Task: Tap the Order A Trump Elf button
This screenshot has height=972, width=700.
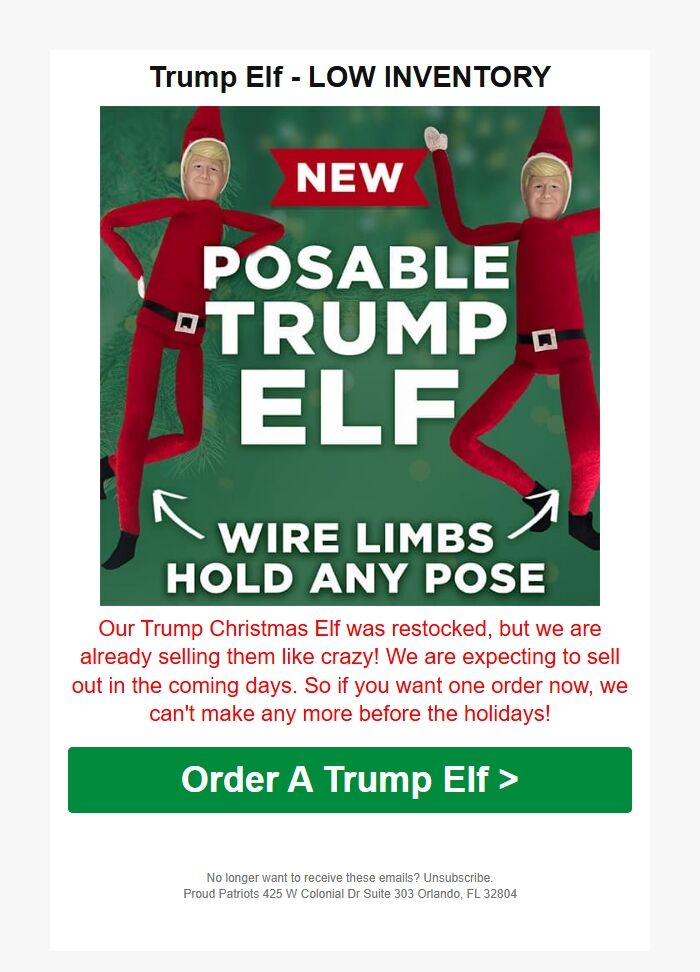Action: [x=350, y=780]
